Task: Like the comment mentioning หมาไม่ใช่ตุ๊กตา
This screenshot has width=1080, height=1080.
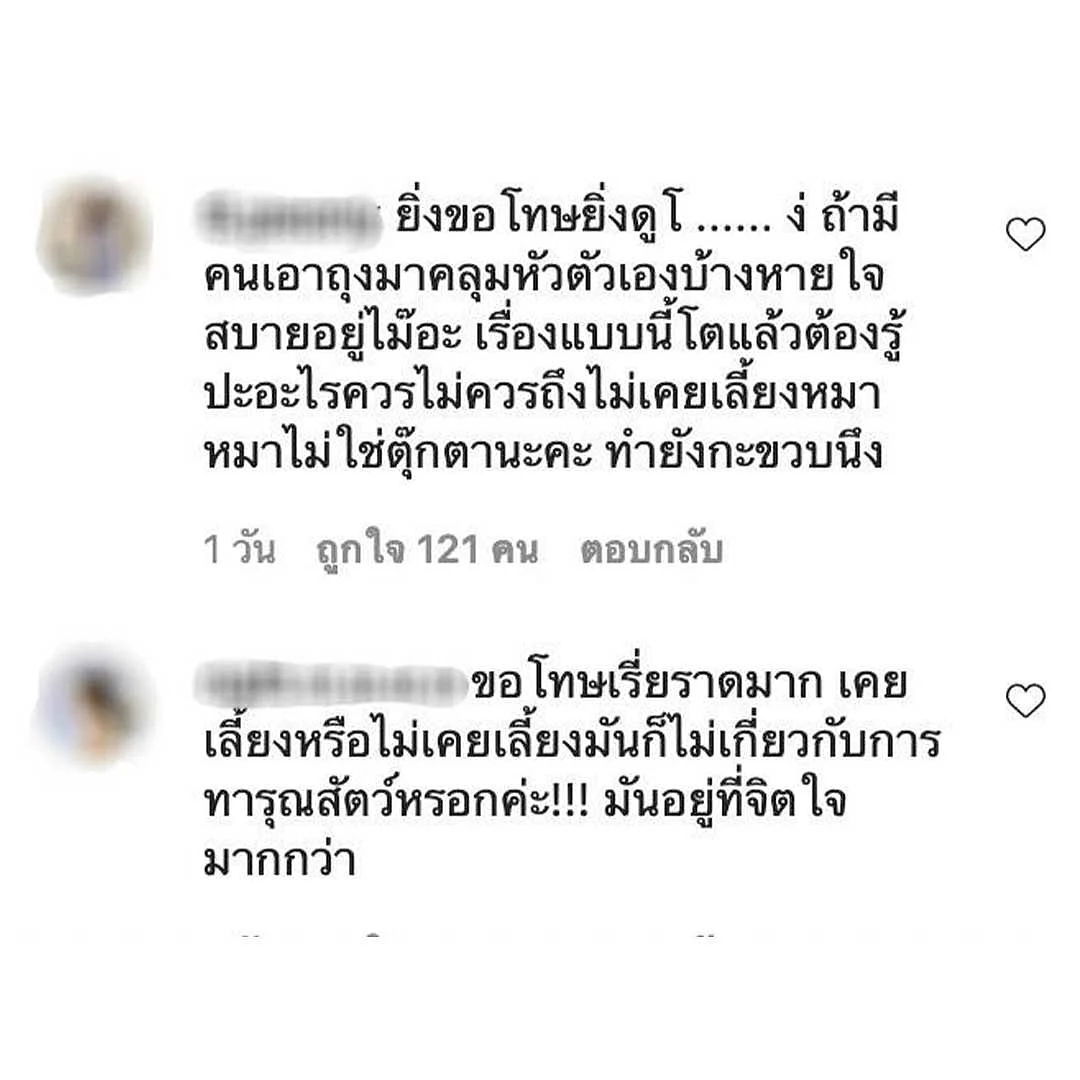Action: tap(1025, 234)
